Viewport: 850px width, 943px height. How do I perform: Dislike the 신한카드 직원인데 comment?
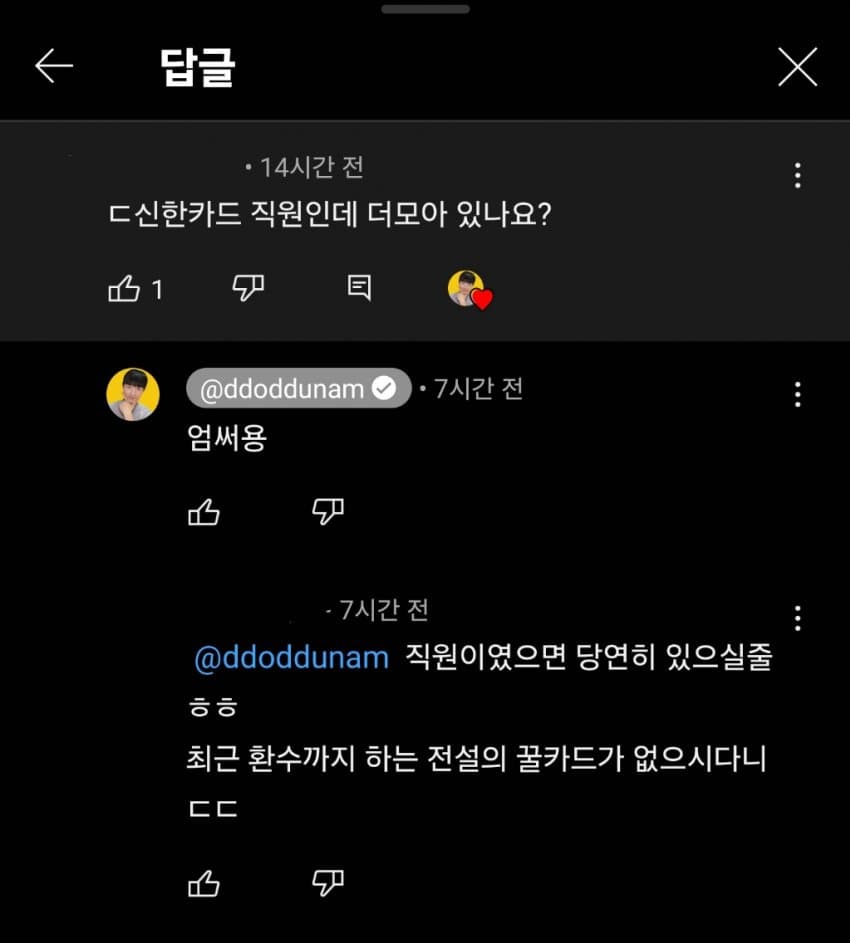point(248,289)
